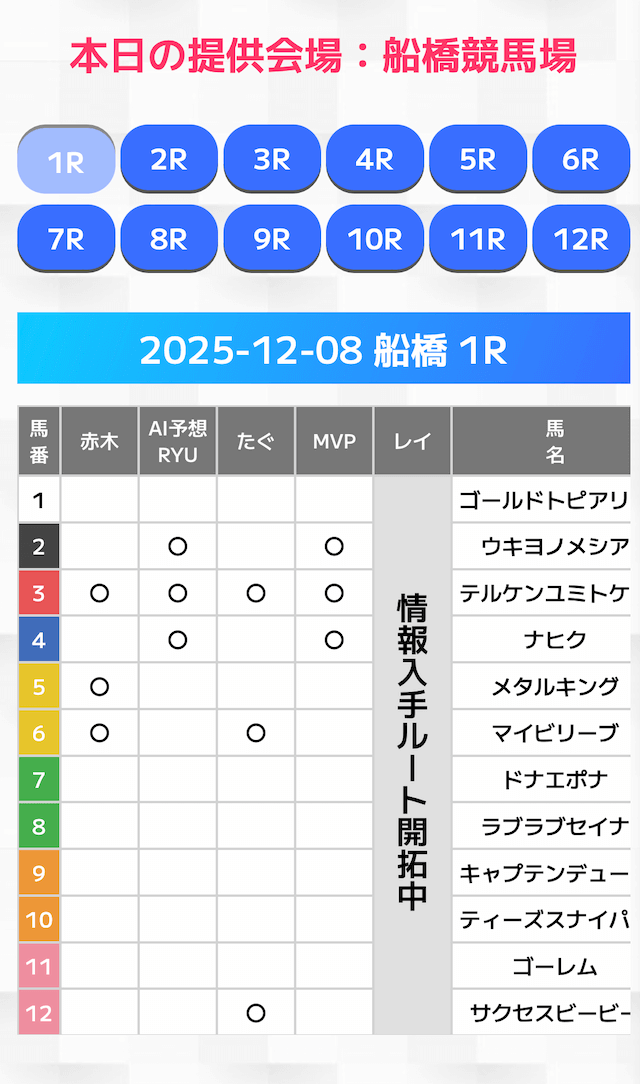Show predictions for 7R
This screenshot has width=640, height=1084.
pyautogui.click(x=66, y=239)
